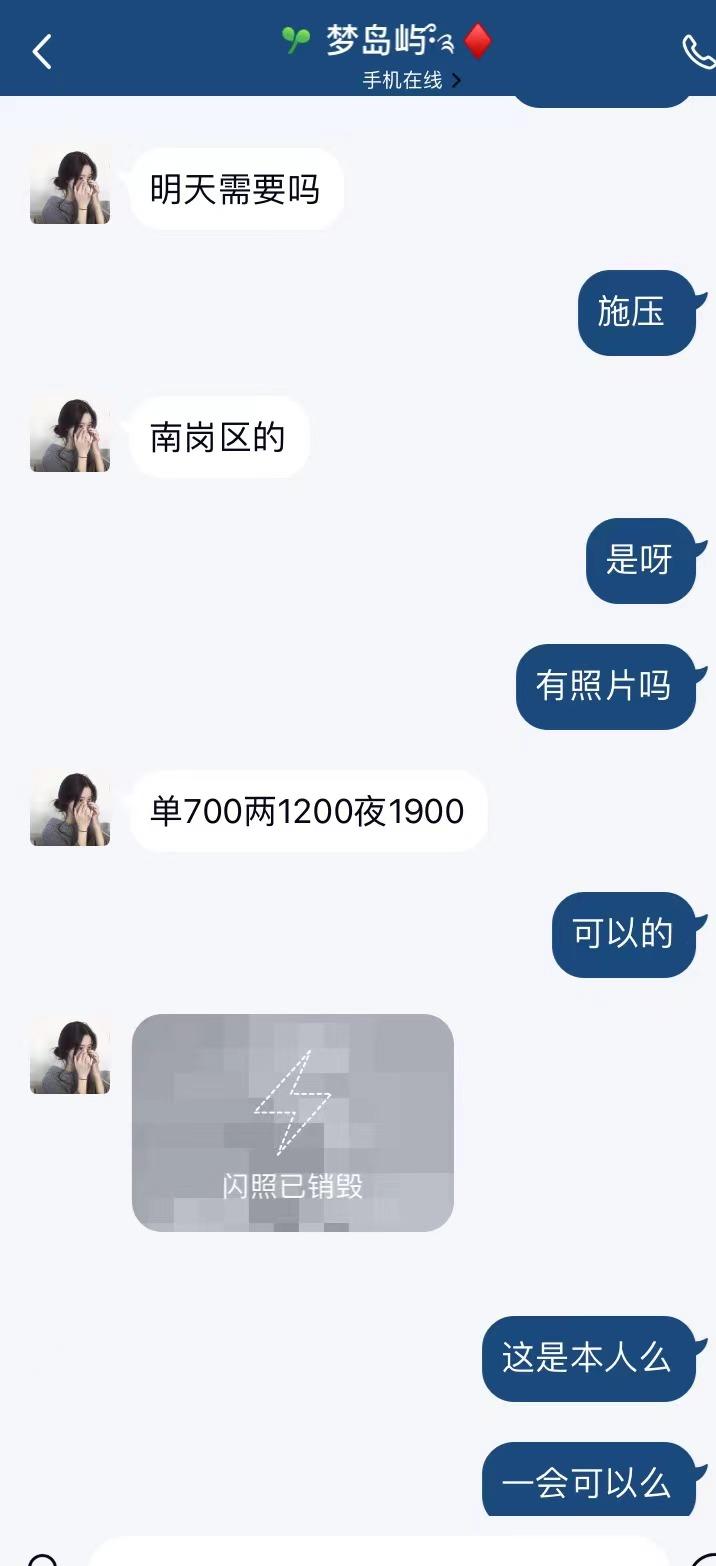Screen dimensions: 716x1566
Task: Start a voice call with 梦岛屿
Action: (x=698, y=52)
